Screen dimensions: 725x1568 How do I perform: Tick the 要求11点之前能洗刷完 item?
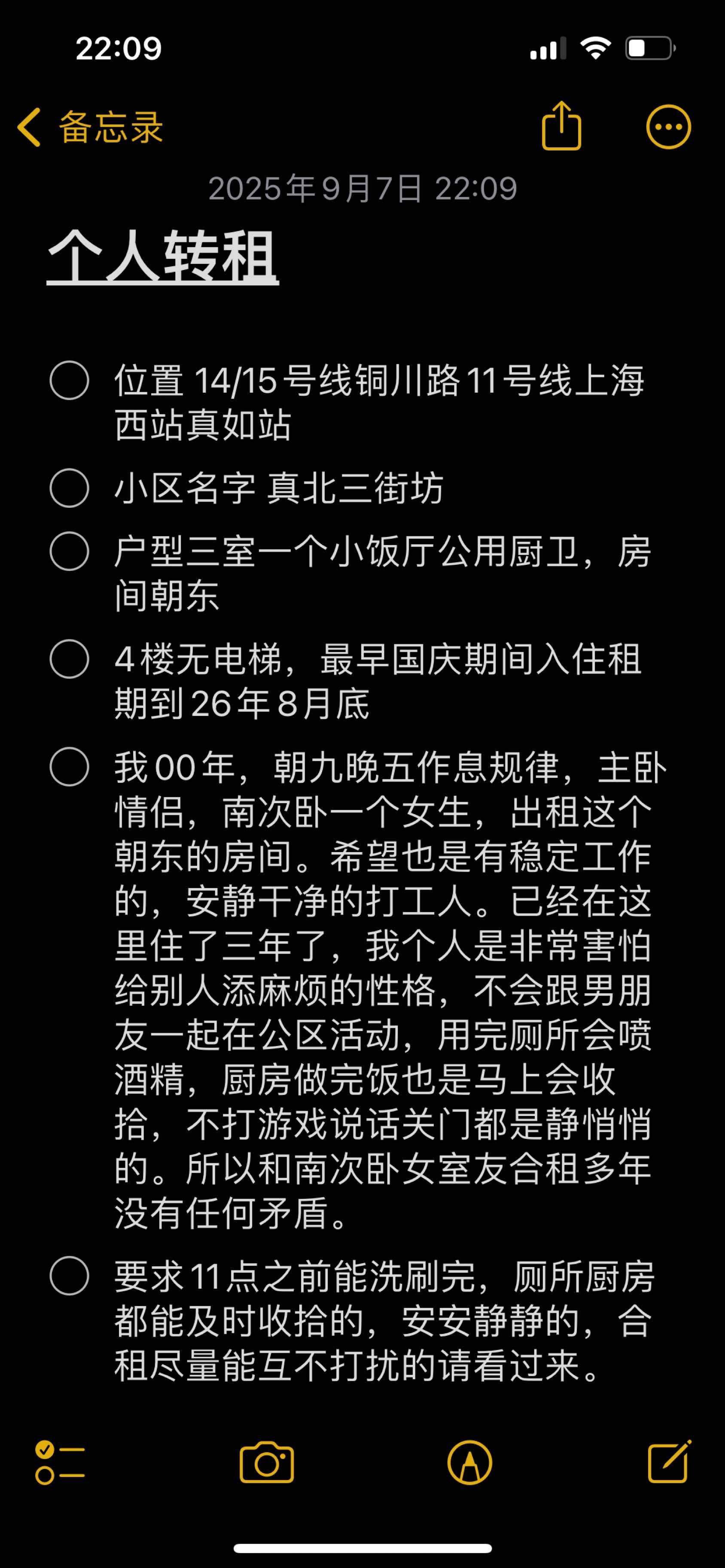coord(70,1275)
